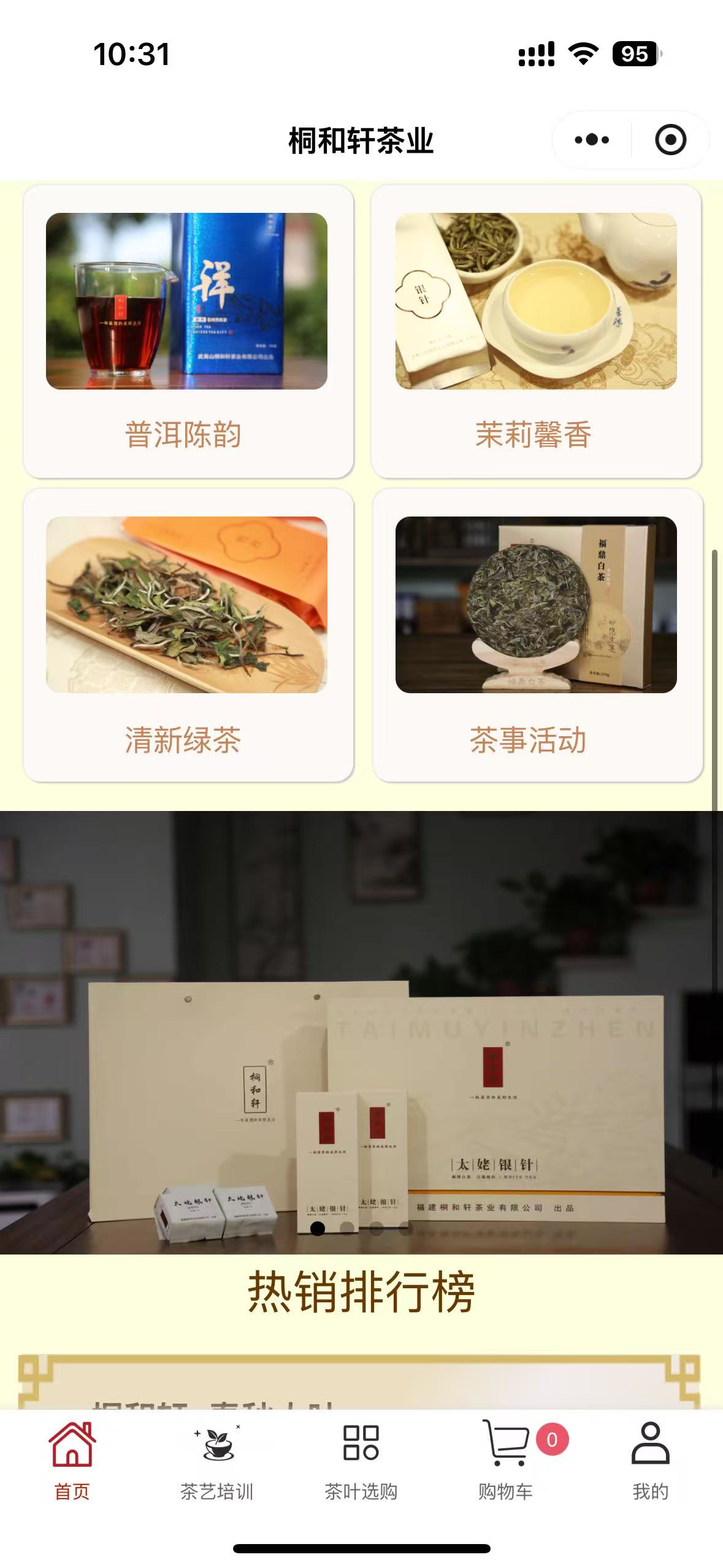Open the 太姥银针 carousel banner
723x1568 pixels.
pyautogui.click(x=361, y=1031)
